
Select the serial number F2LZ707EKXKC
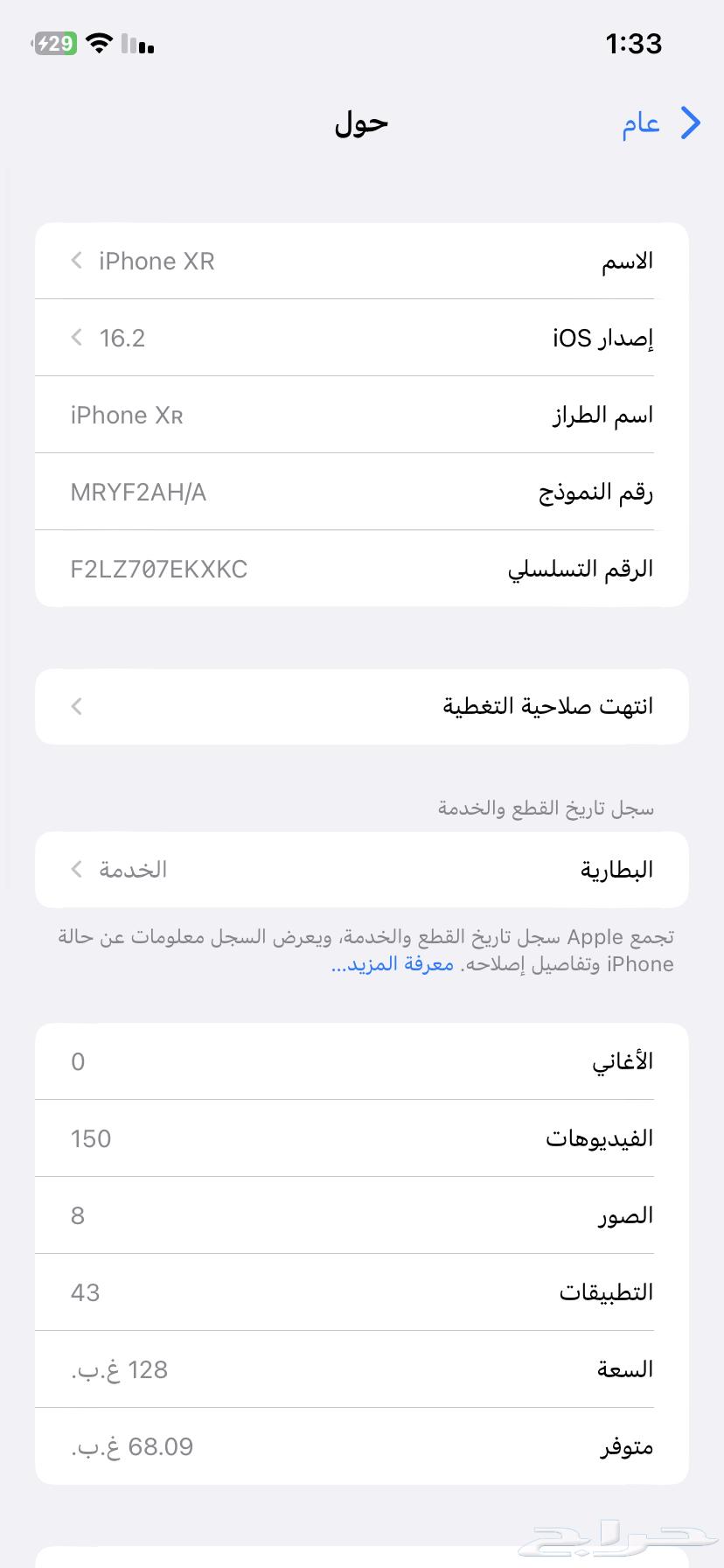pos(159,569)
